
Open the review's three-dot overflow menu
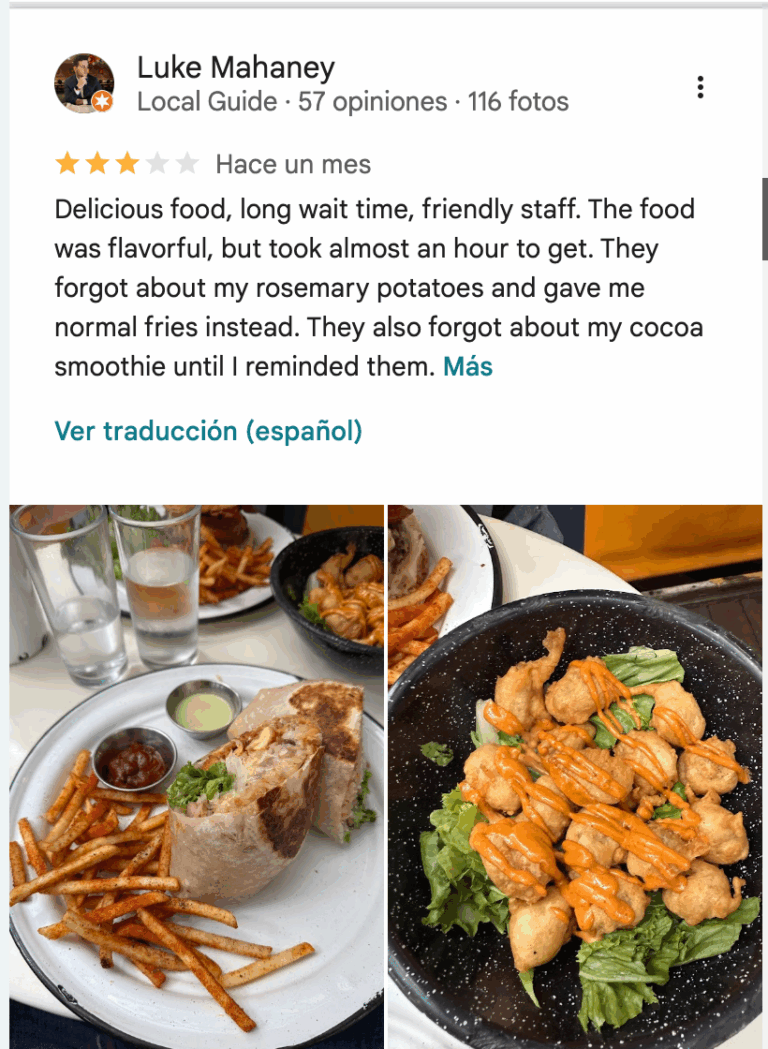[x=700, y=87]
